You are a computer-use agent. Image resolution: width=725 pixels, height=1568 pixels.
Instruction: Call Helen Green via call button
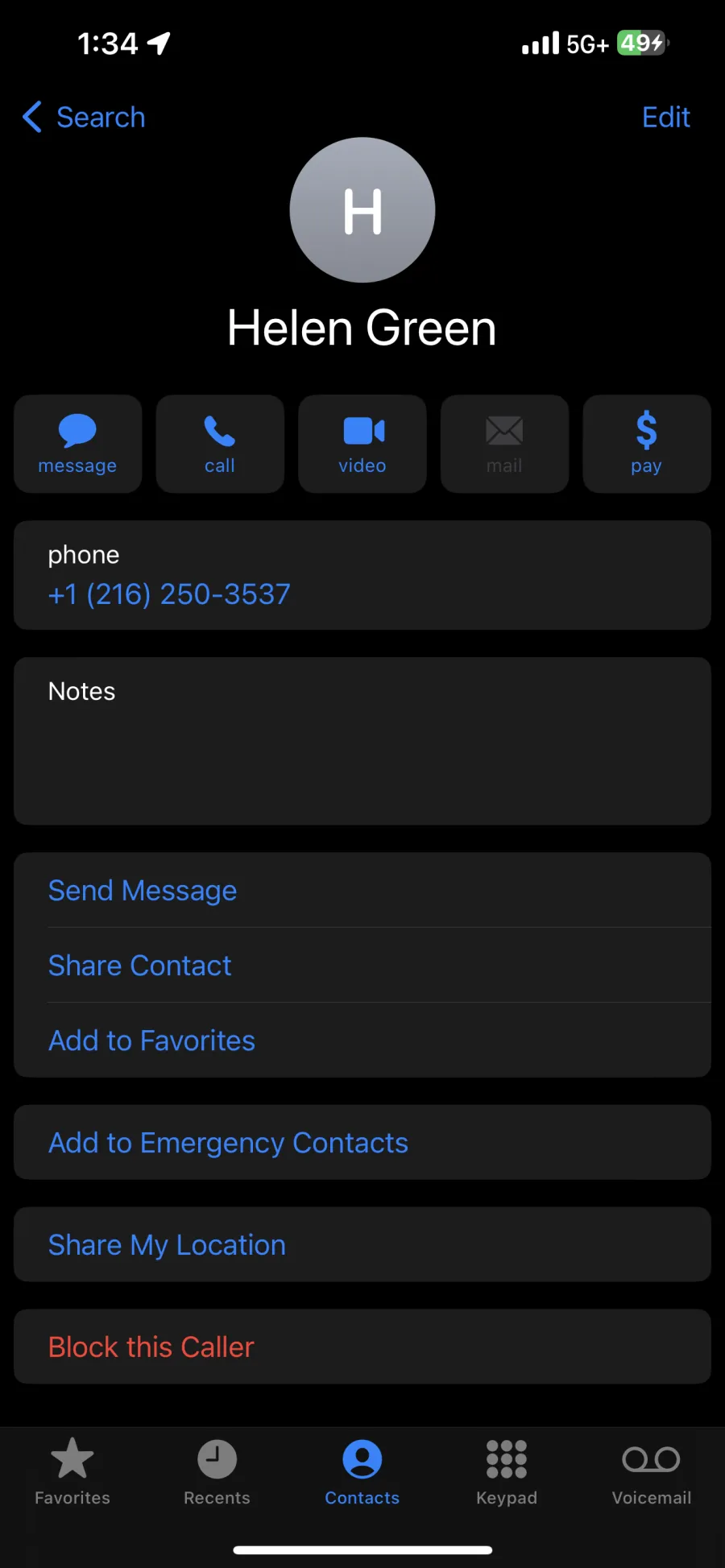220,444
